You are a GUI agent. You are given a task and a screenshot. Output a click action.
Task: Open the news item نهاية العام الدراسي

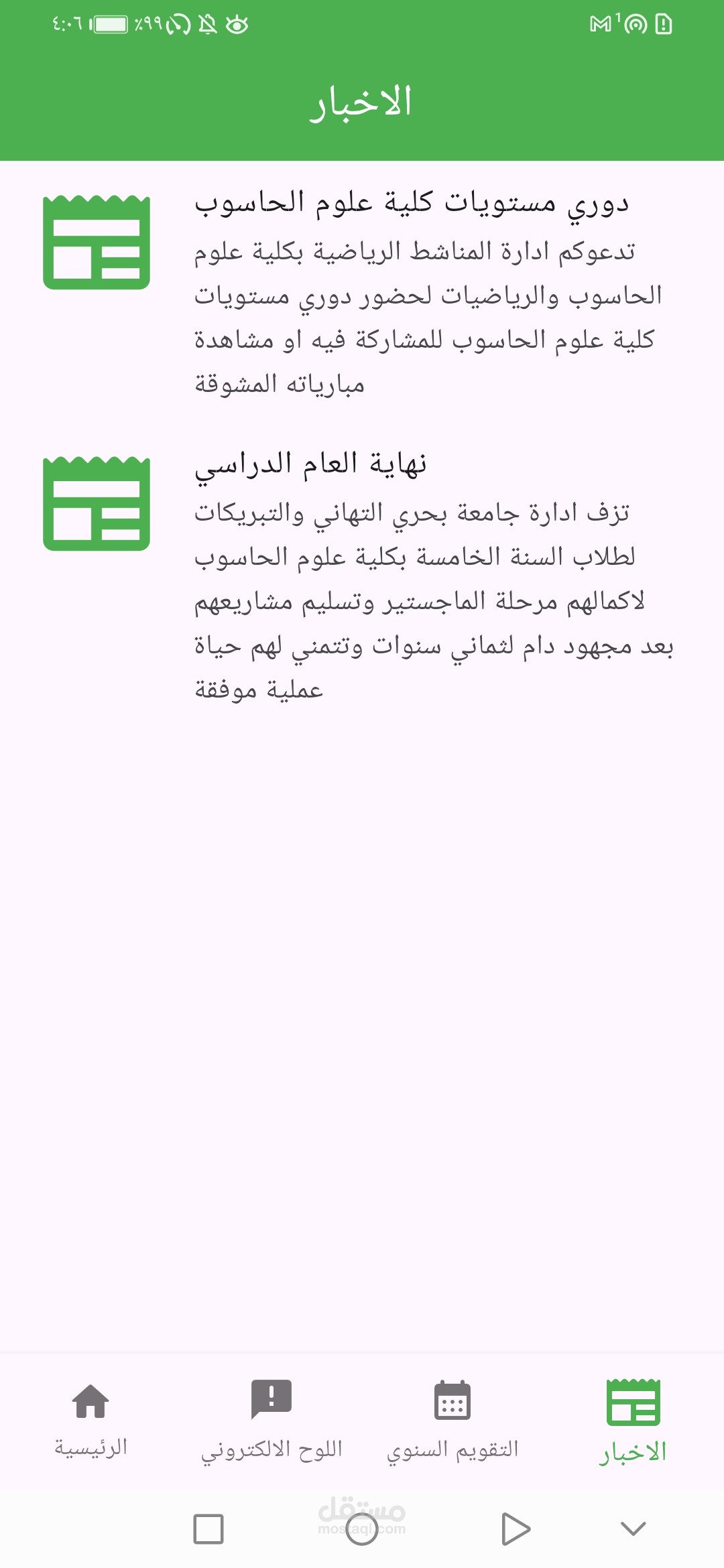[x=362, y=576]
